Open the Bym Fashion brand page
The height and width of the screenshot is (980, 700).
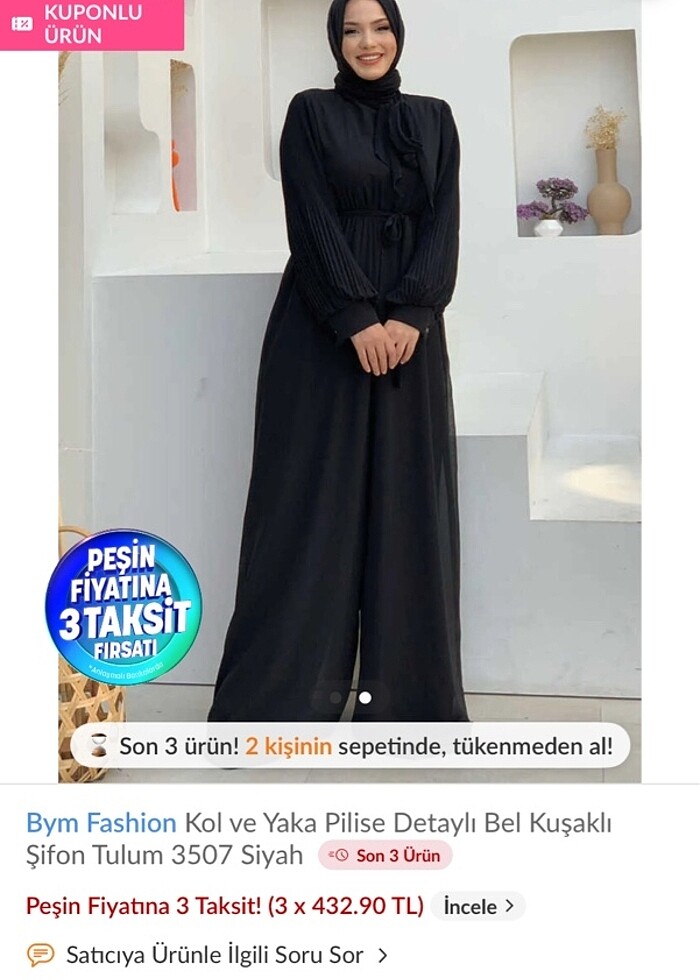pos(101,823)
